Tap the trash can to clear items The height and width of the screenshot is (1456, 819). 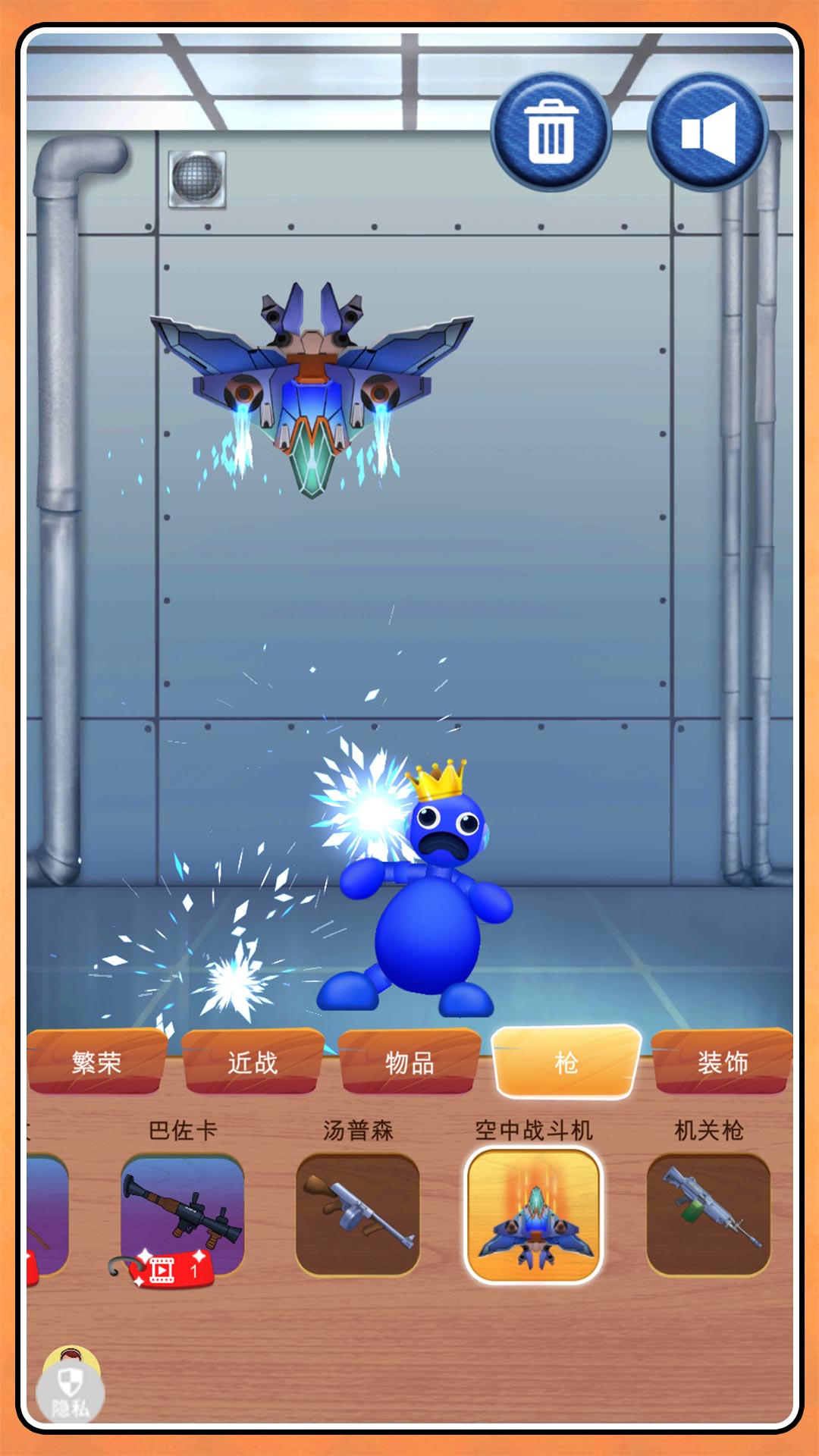coord(551,132)
